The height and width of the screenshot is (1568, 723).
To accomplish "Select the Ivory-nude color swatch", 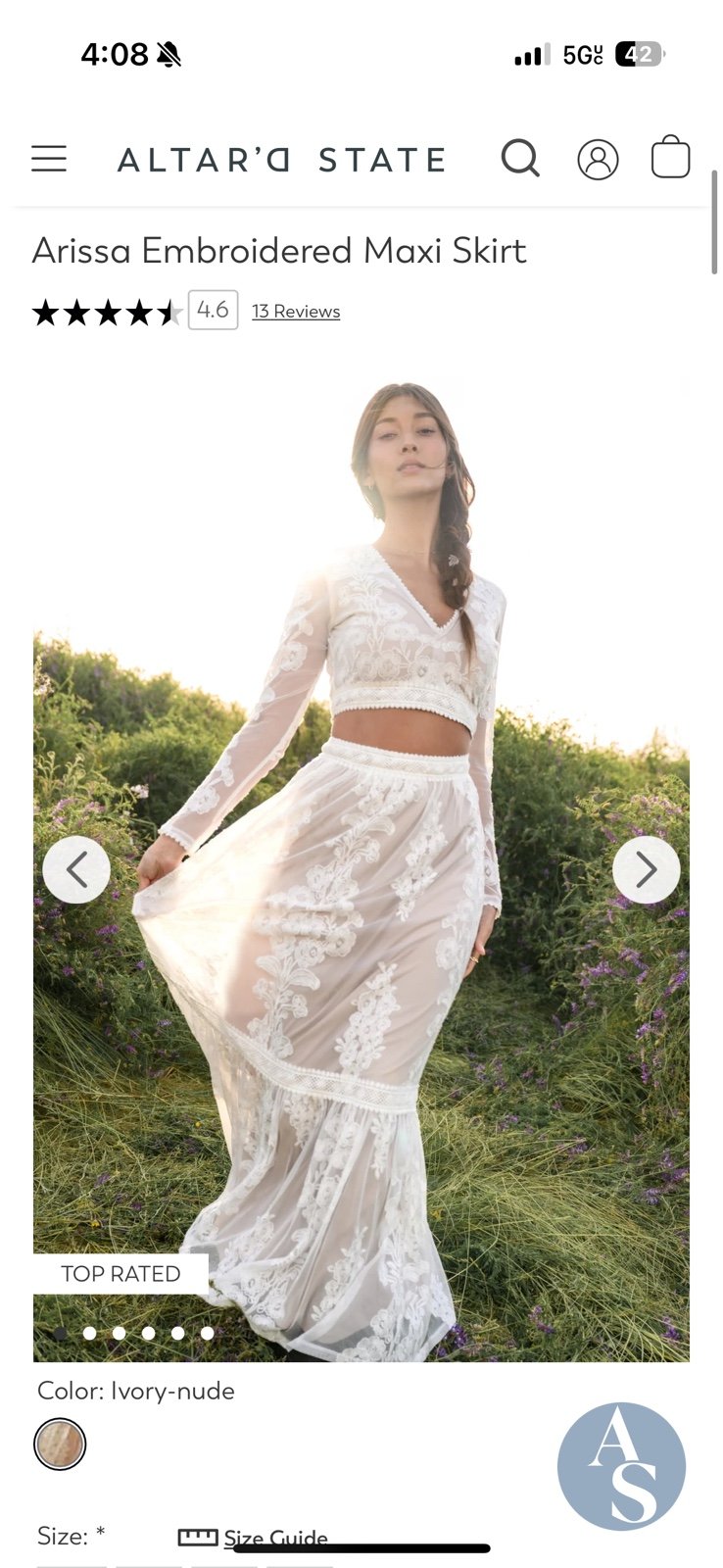I will point(61,1444).
